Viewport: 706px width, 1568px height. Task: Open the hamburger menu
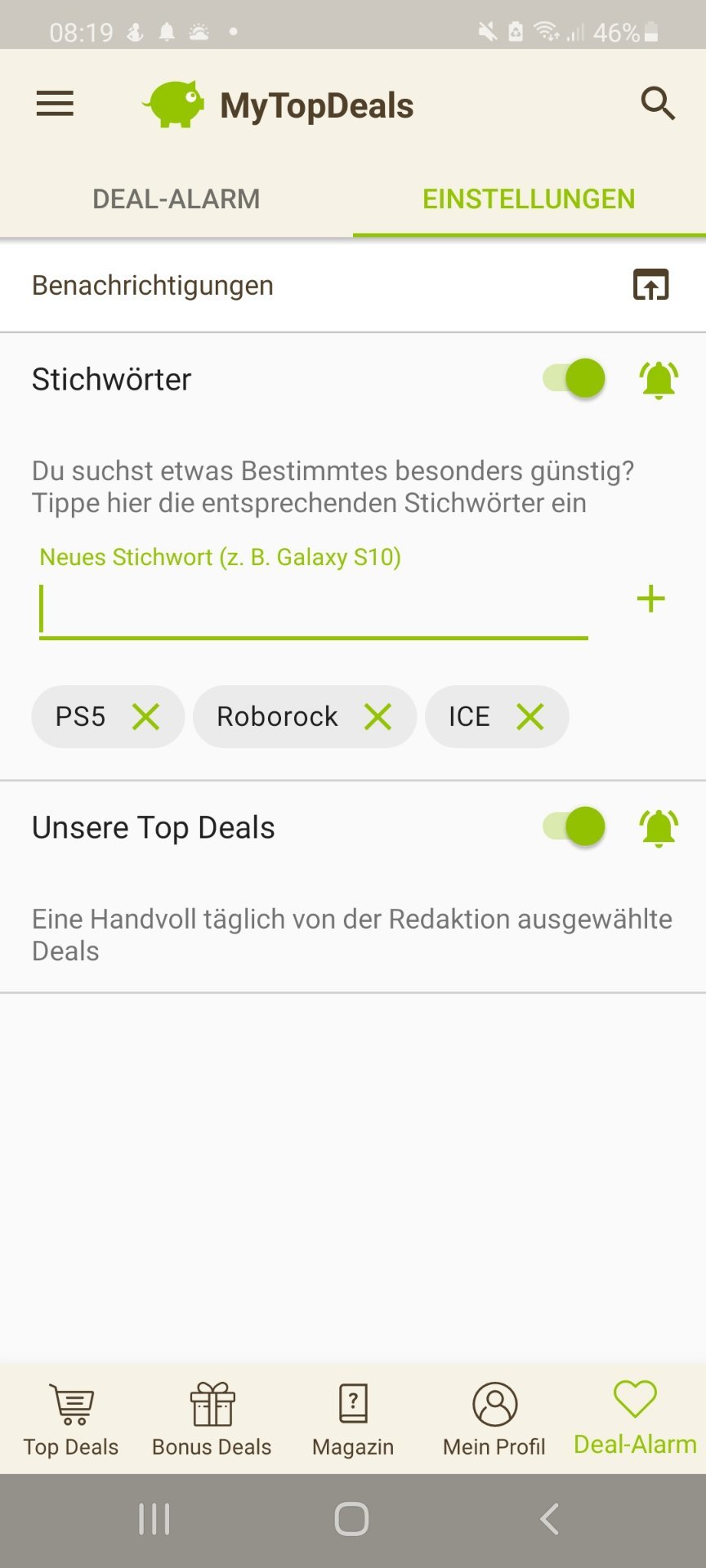click(x=55, y=104)
